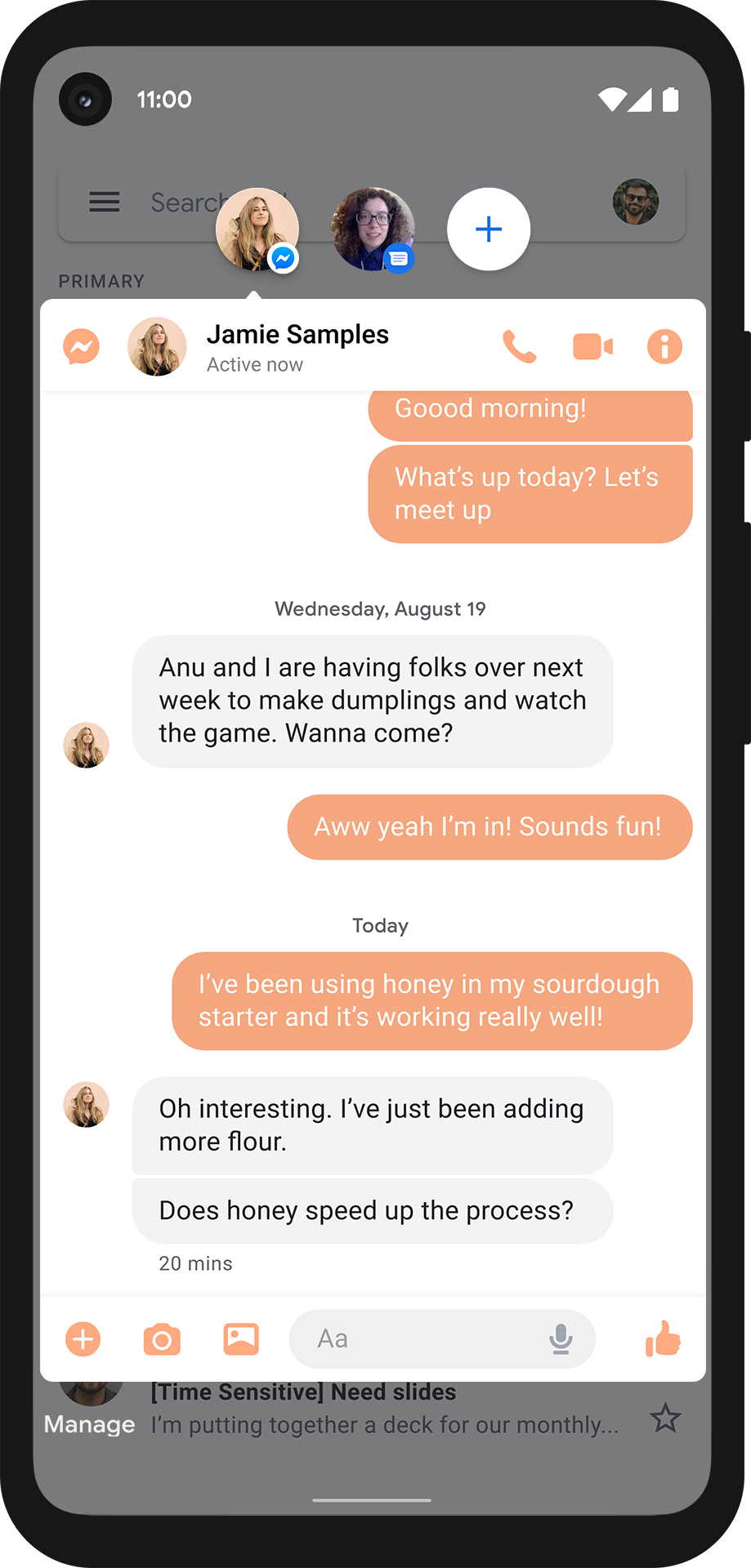Tap Manage below the bubble

[89, 1424]
